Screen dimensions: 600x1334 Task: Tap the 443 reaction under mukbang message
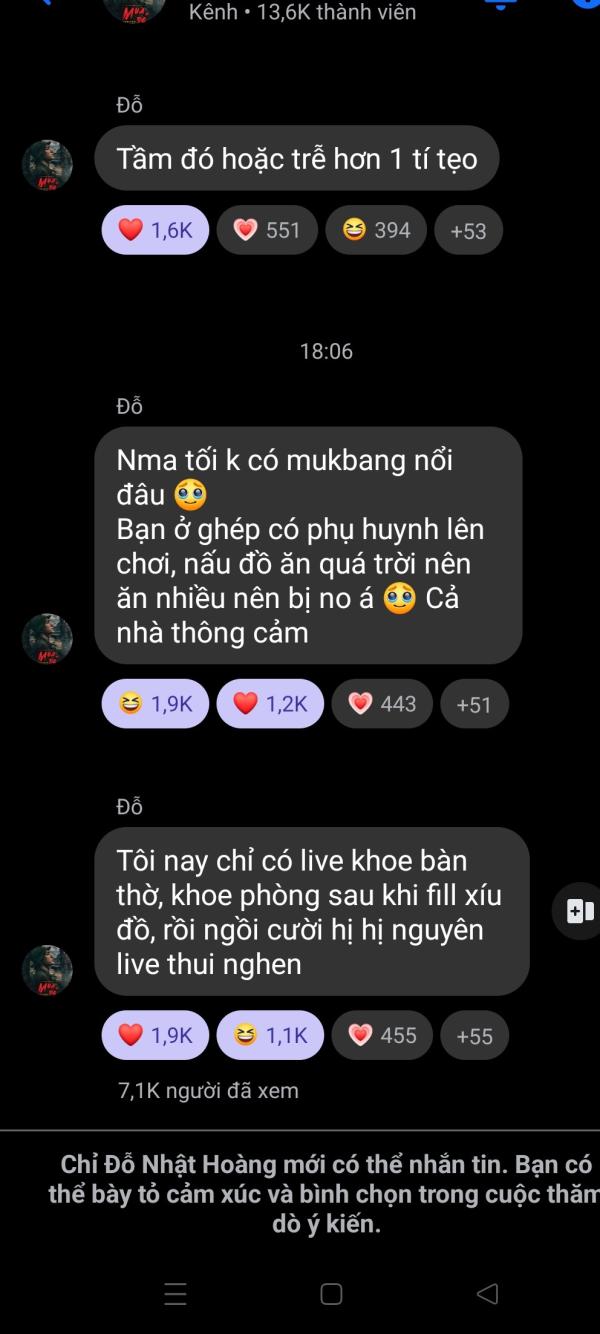[x=382, y=704]
